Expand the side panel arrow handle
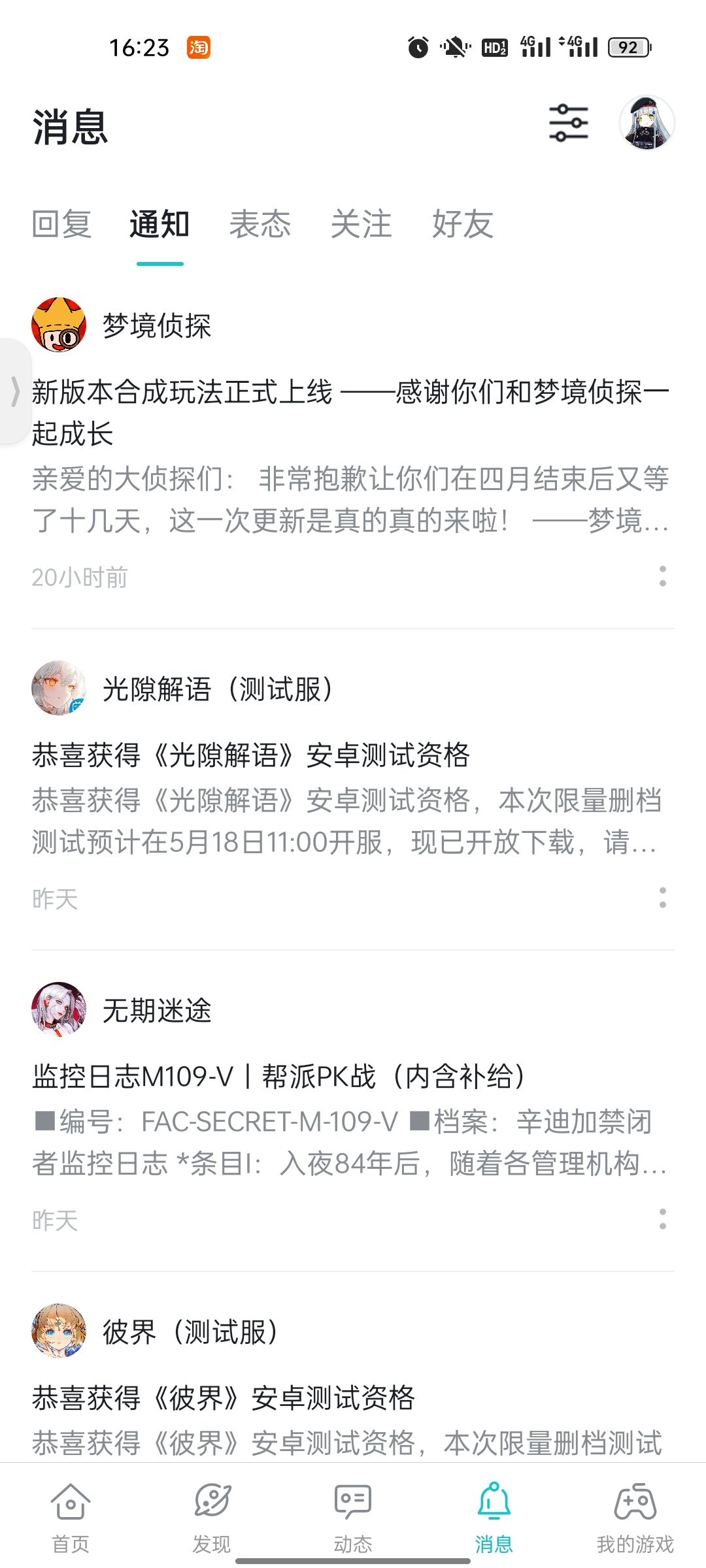 pos(14,392)
